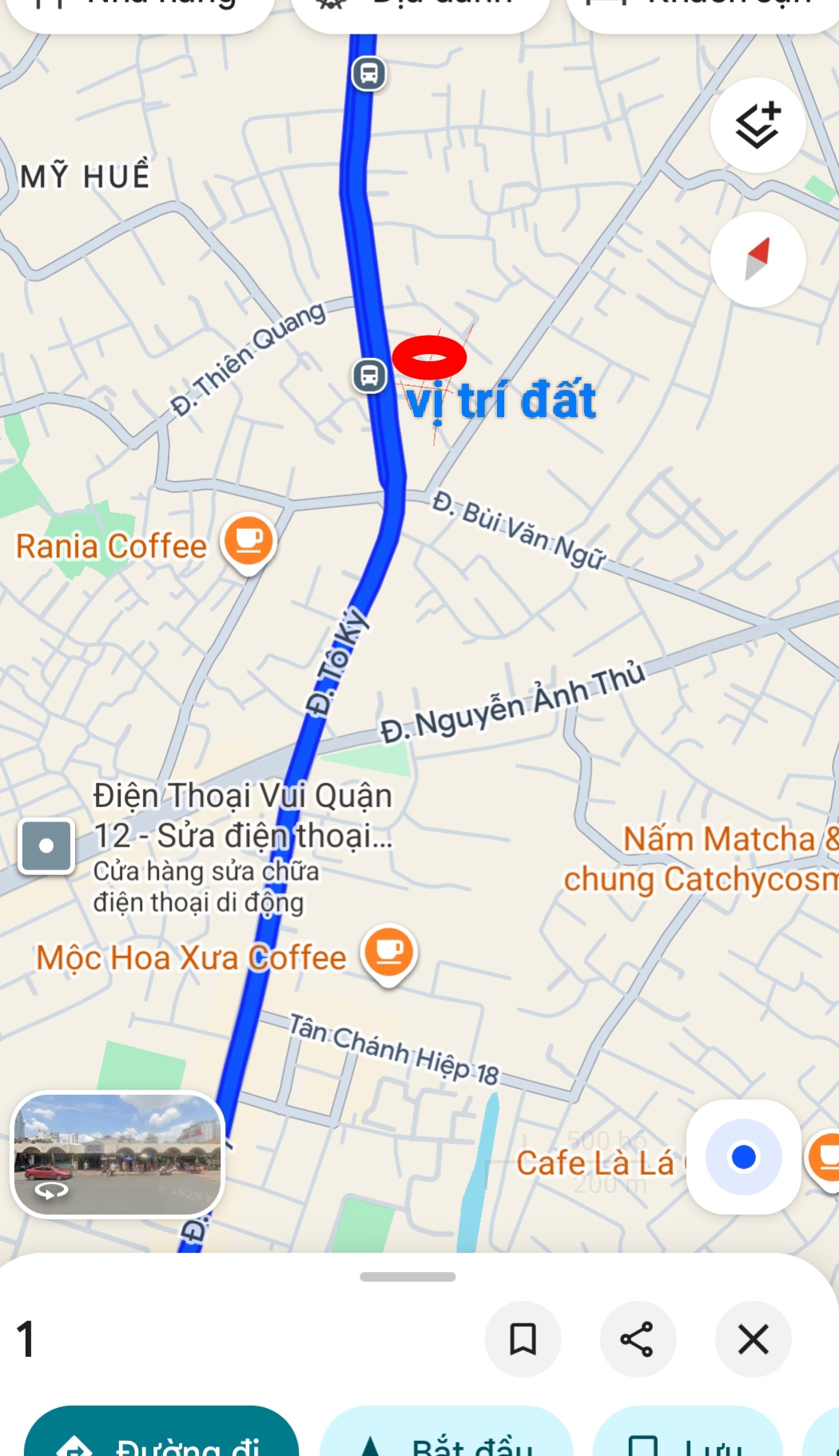
Task: Center map on my current location
Action: pos(743,1156)
